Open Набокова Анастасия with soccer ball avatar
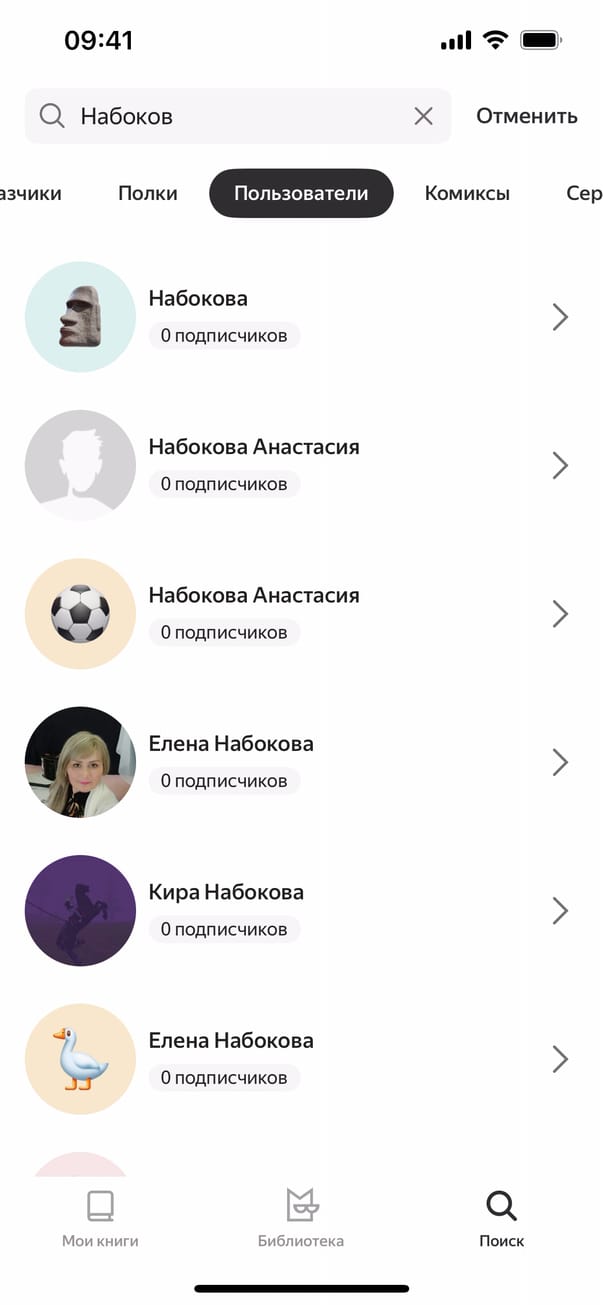The image size is (603, 1305). coord(300,613)
